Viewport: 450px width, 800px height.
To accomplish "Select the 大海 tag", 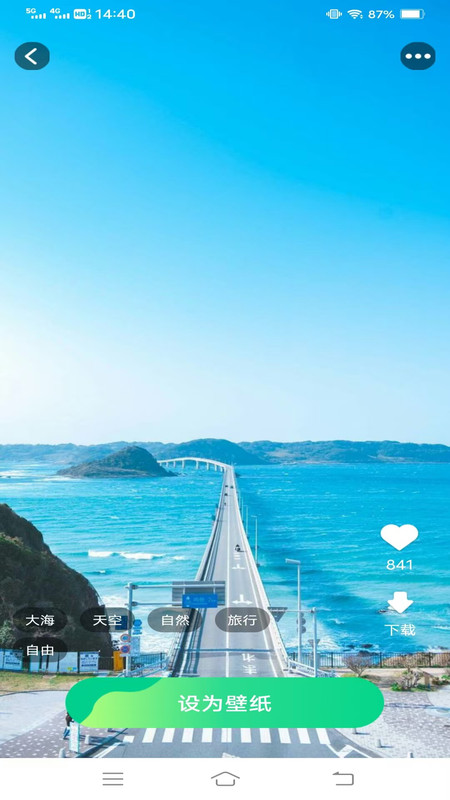I will coord(40,620).
